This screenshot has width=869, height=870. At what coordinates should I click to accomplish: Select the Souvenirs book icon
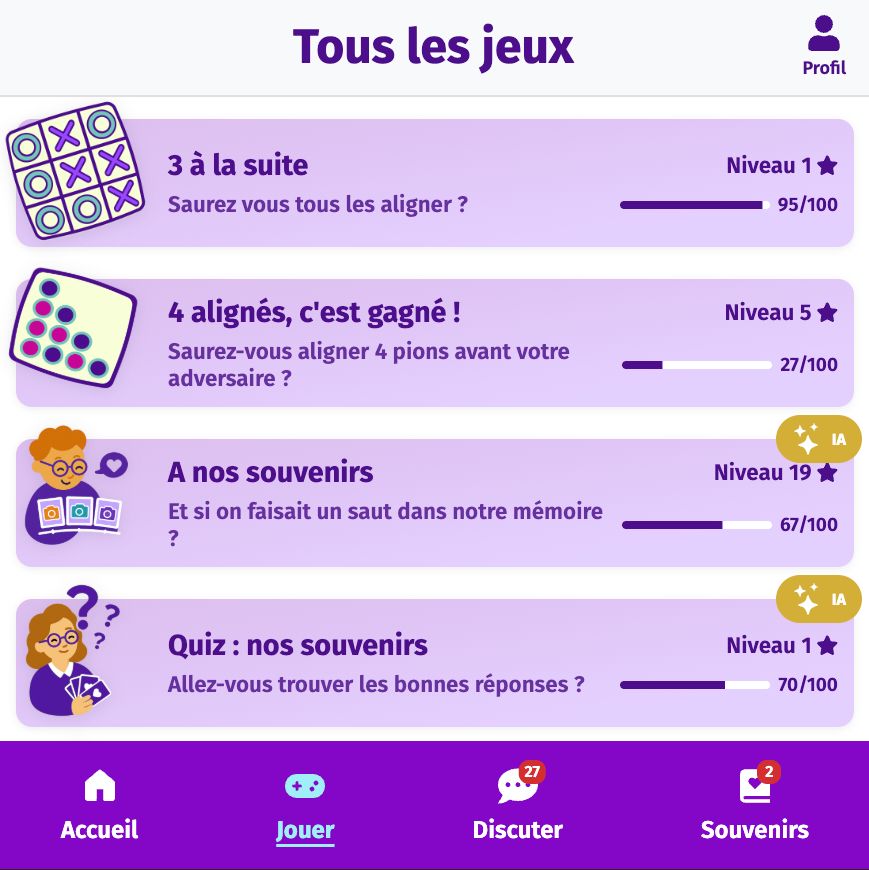(754, 786)
